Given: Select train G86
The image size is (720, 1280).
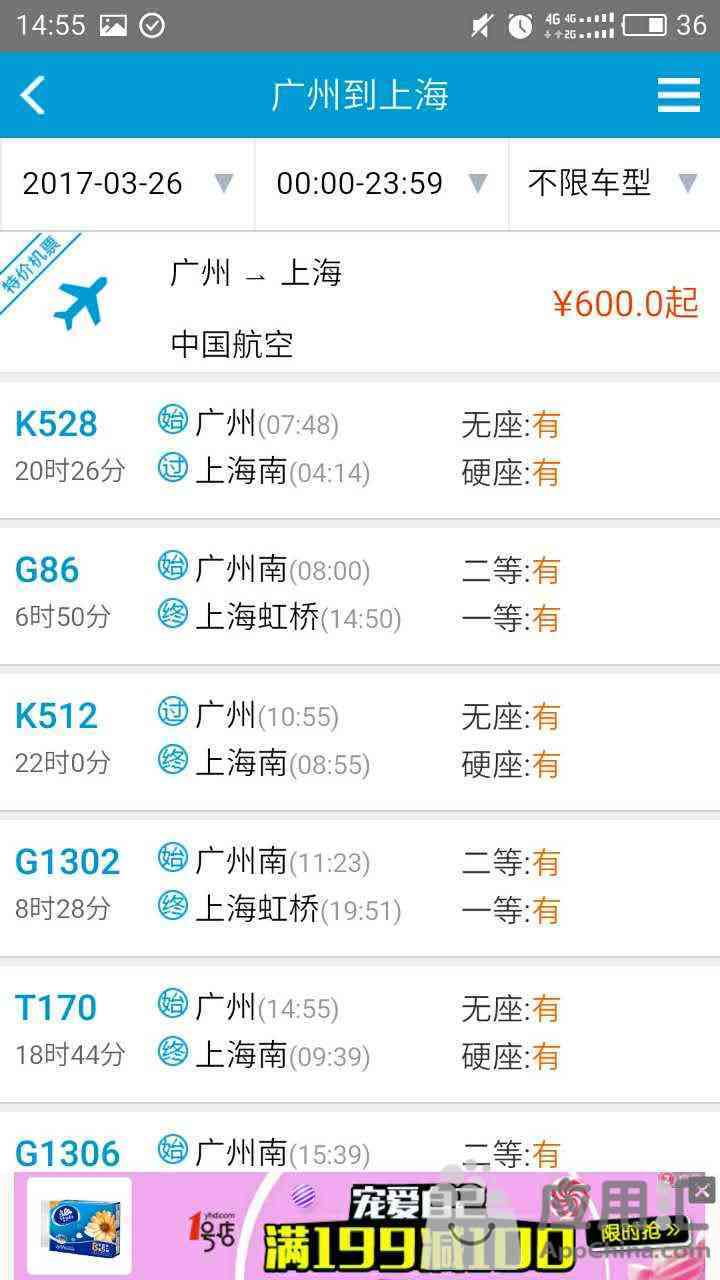Looking at the screenshot, I should pyautogui.click(x=360, y=595).
